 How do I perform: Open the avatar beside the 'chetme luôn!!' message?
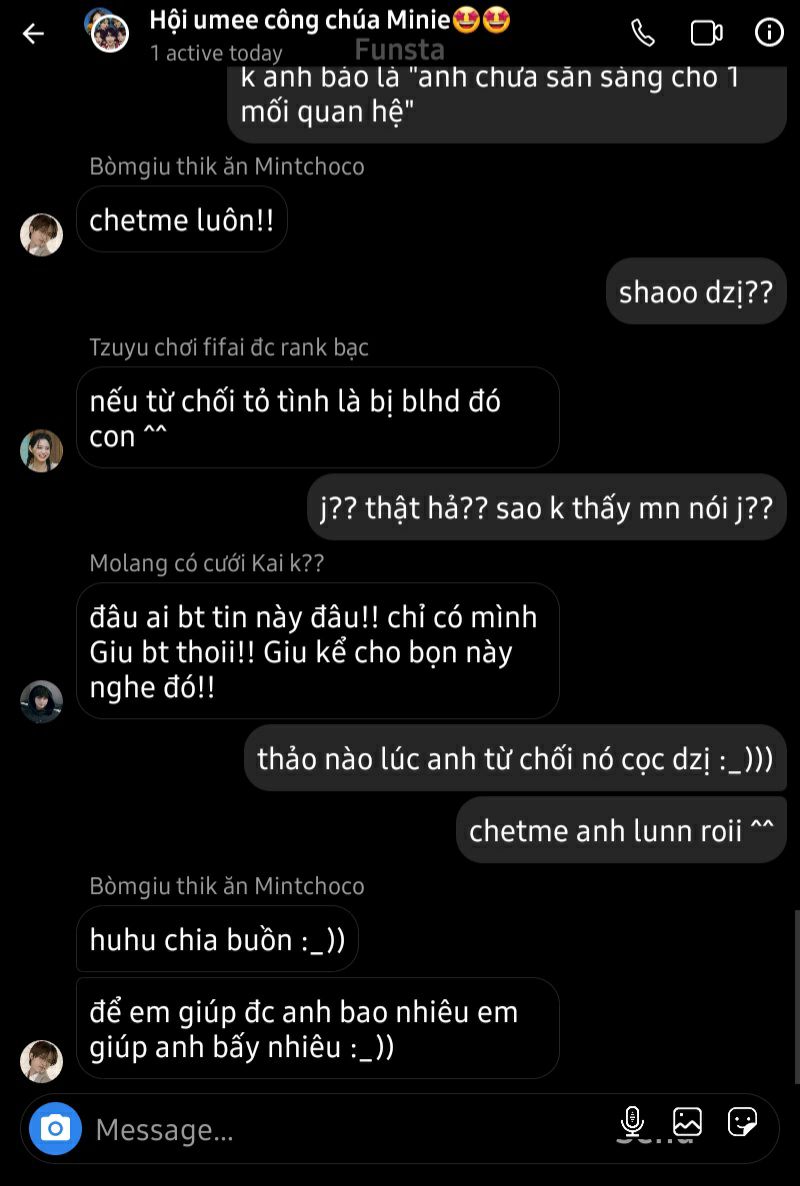[x=42, y=234]
